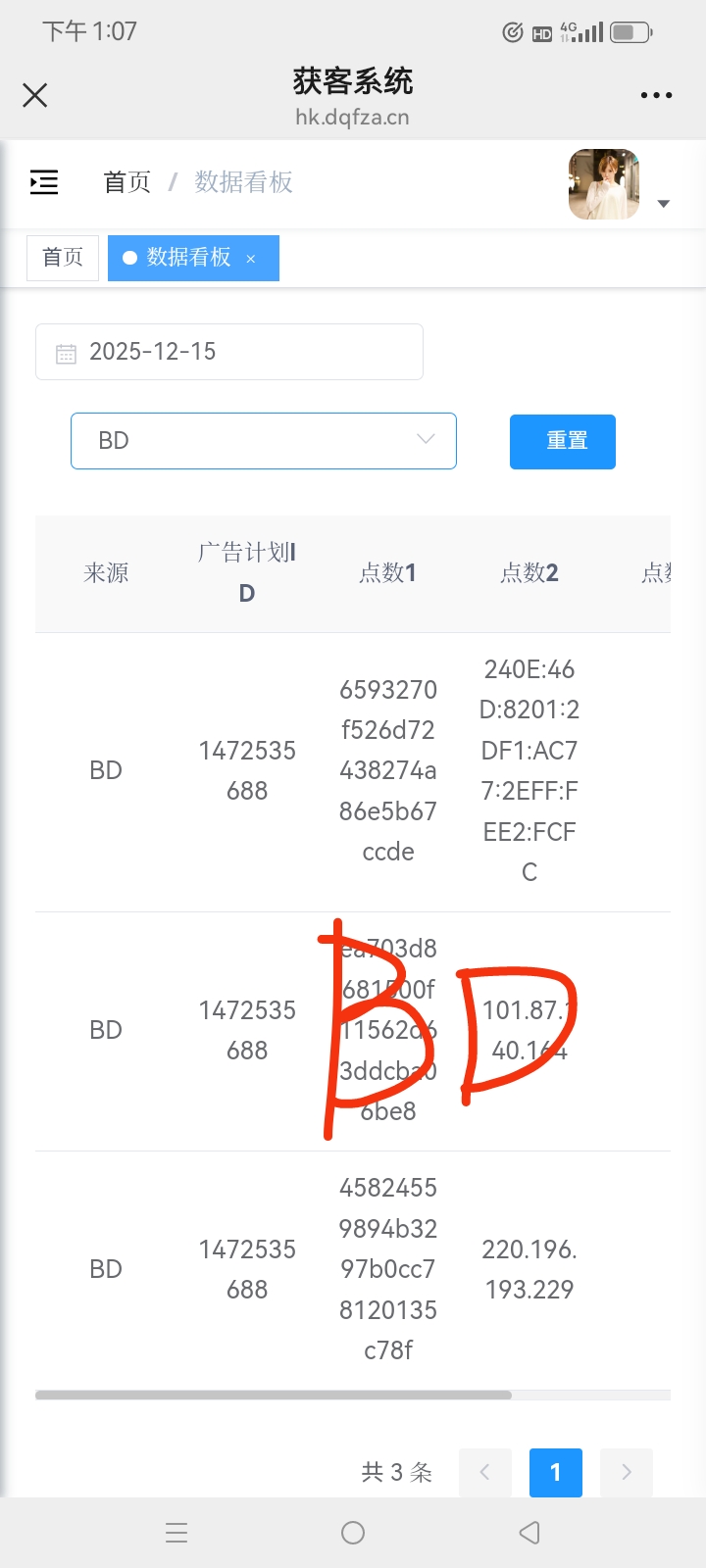
Task: Go to the next page arrow
Action: click(x=627, y=1472)
